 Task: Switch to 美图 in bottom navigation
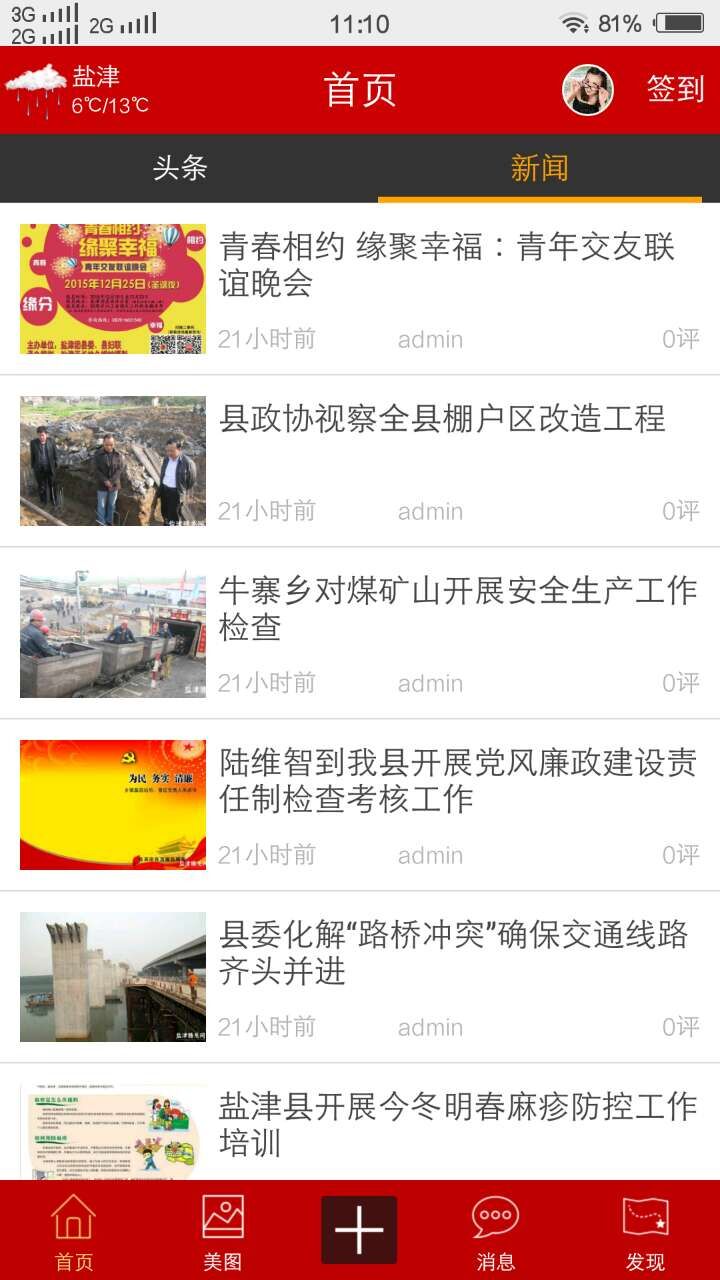click(x=223, y=1231)
